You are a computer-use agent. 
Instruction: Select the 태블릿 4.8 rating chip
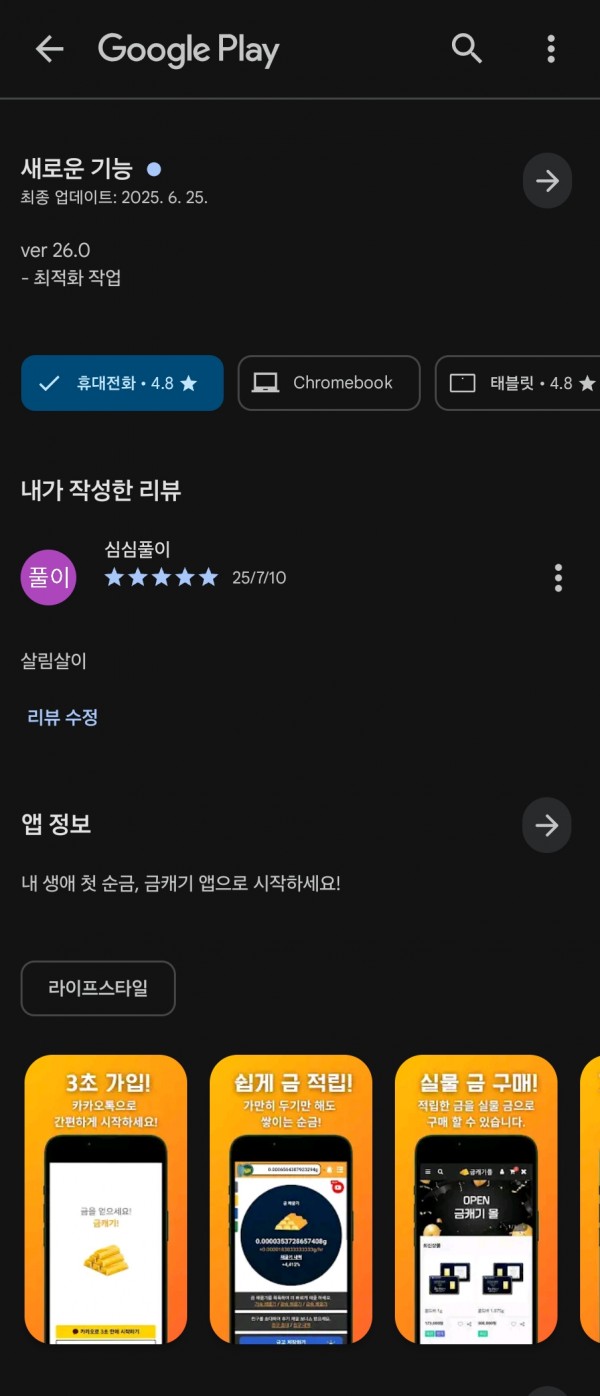pyautogui.click(x=520, y=383)
